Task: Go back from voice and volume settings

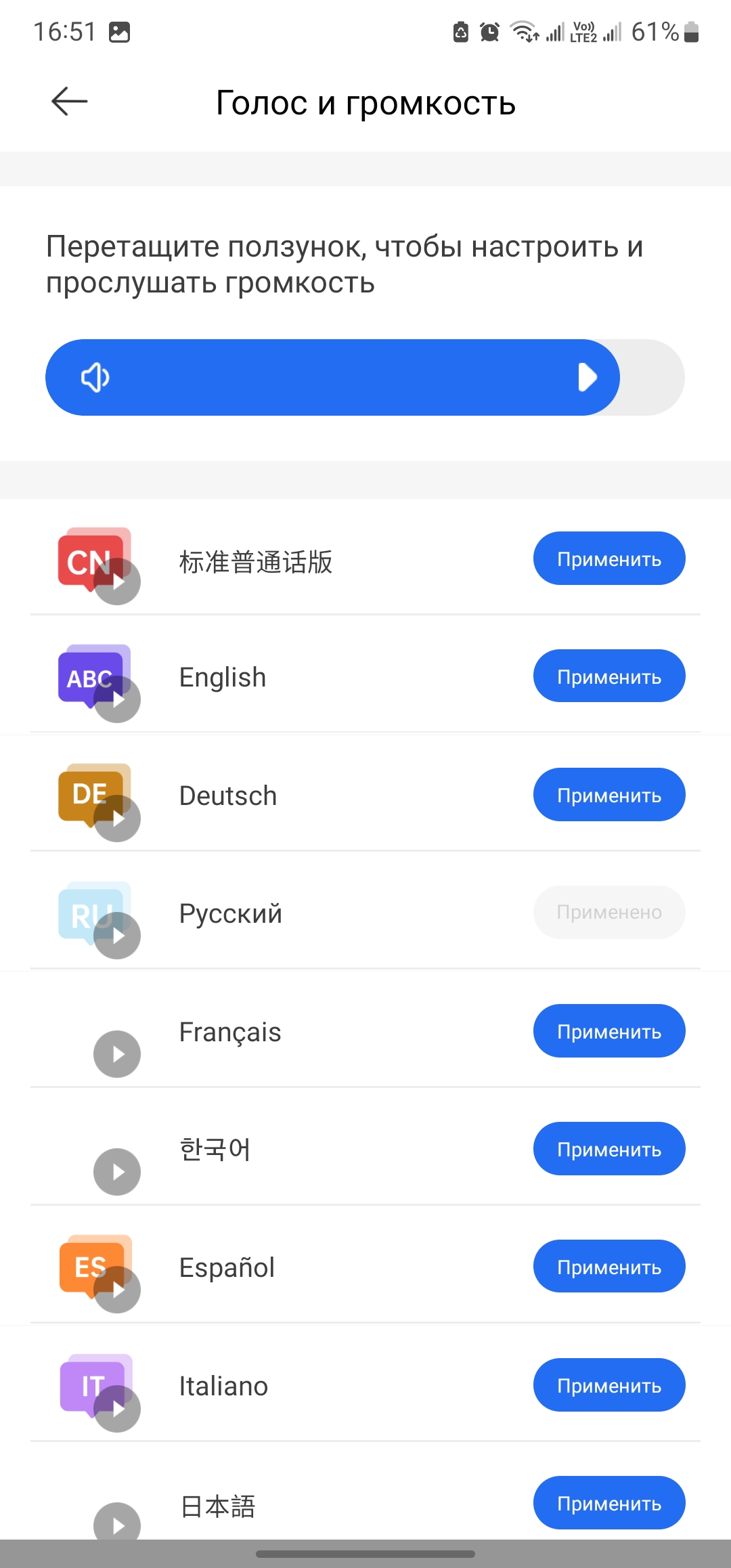Action: (70, 102)
